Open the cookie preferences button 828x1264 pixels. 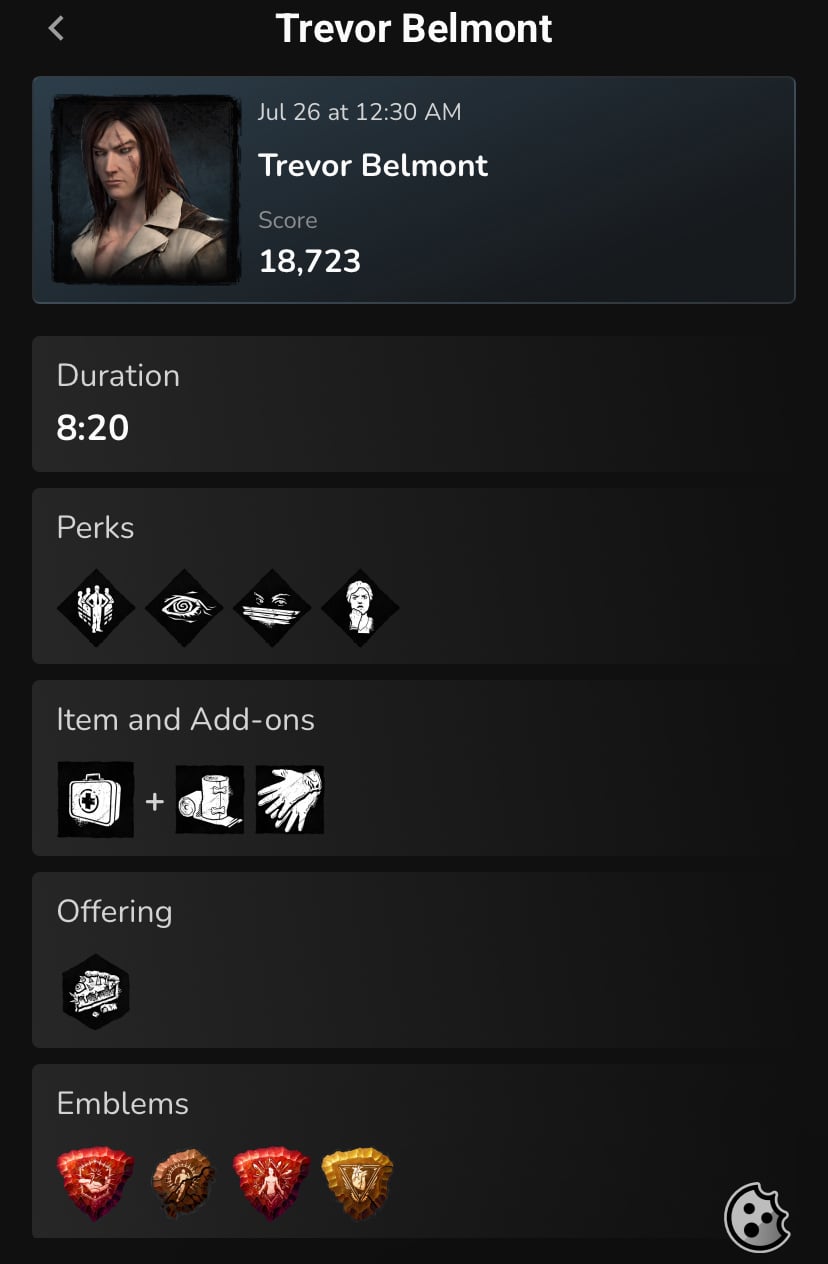(756, 1216)
